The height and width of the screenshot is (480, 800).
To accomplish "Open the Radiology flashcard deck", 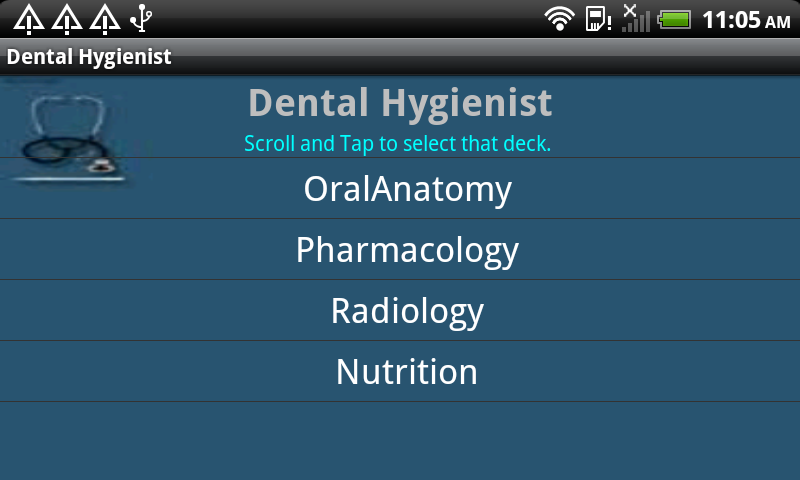I will pyautogui.click(x=407, y=311).
